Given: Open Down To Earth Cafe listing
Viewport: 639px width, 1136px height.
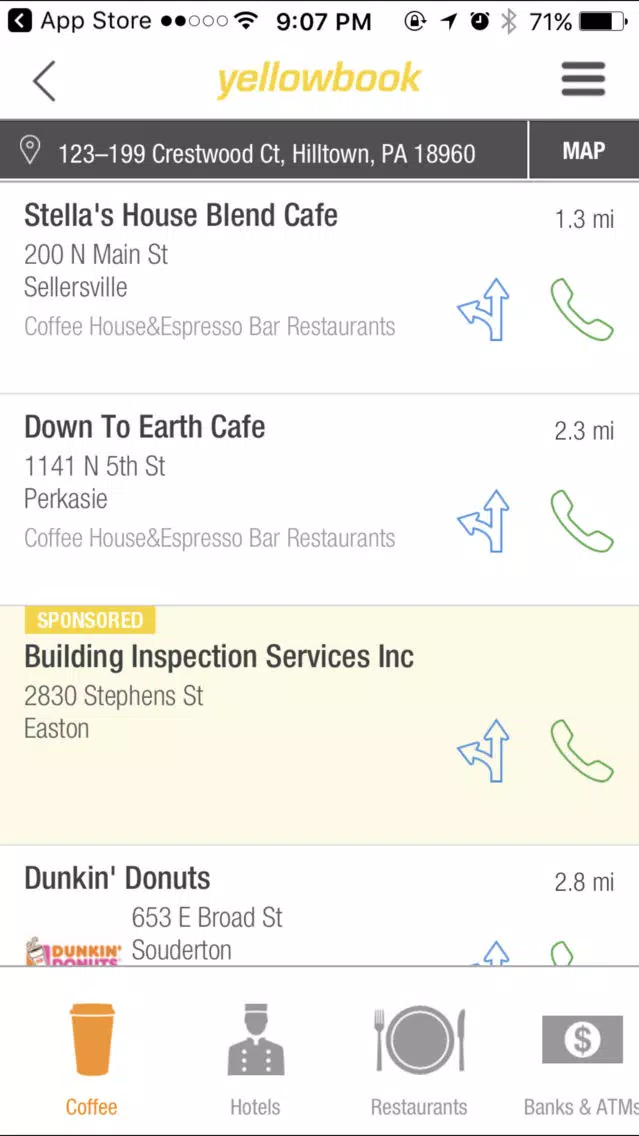Looking at the screenshot, I should point(320,500).
